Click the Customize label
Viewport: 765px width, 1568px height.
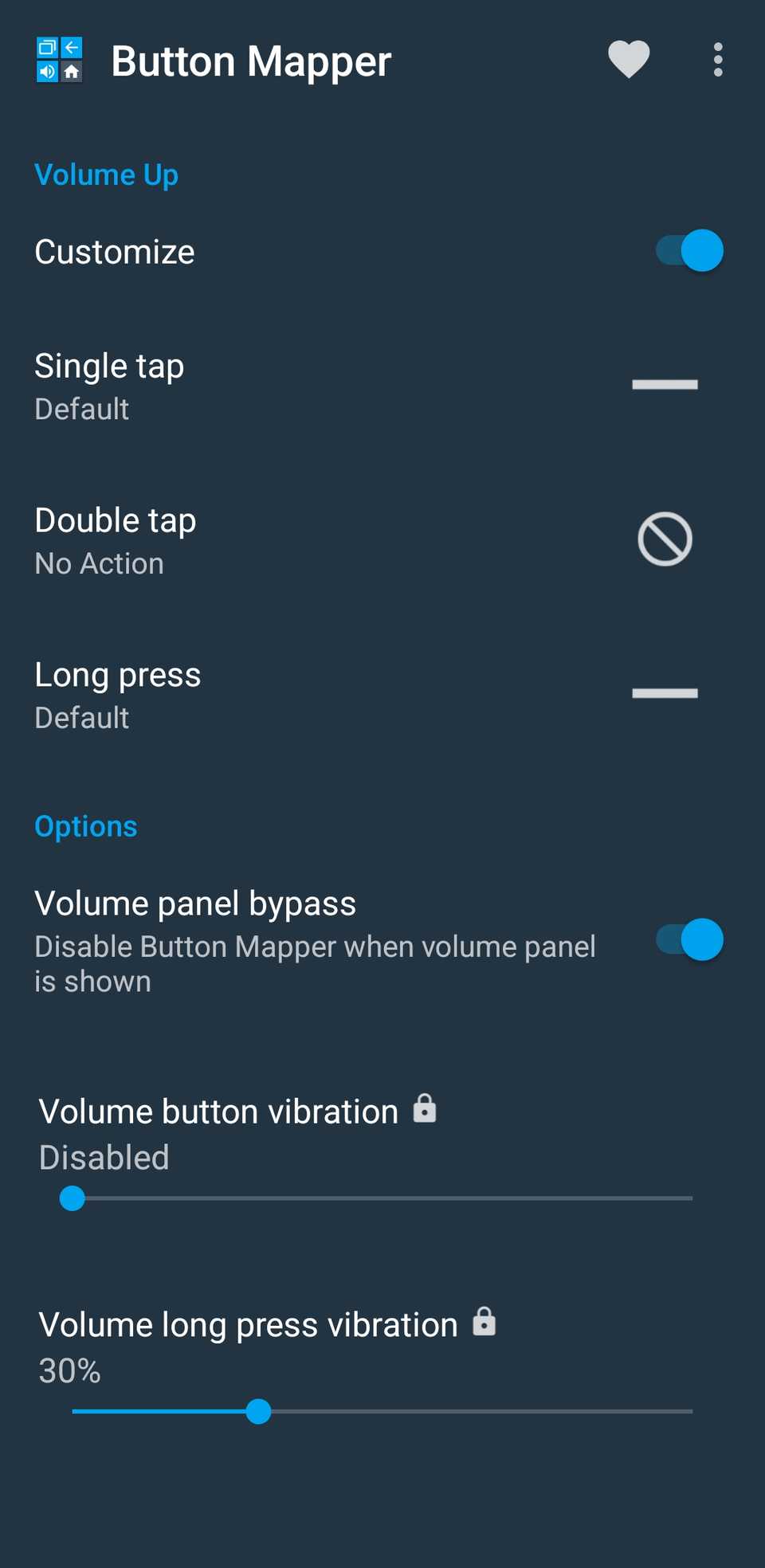point(114,250)
